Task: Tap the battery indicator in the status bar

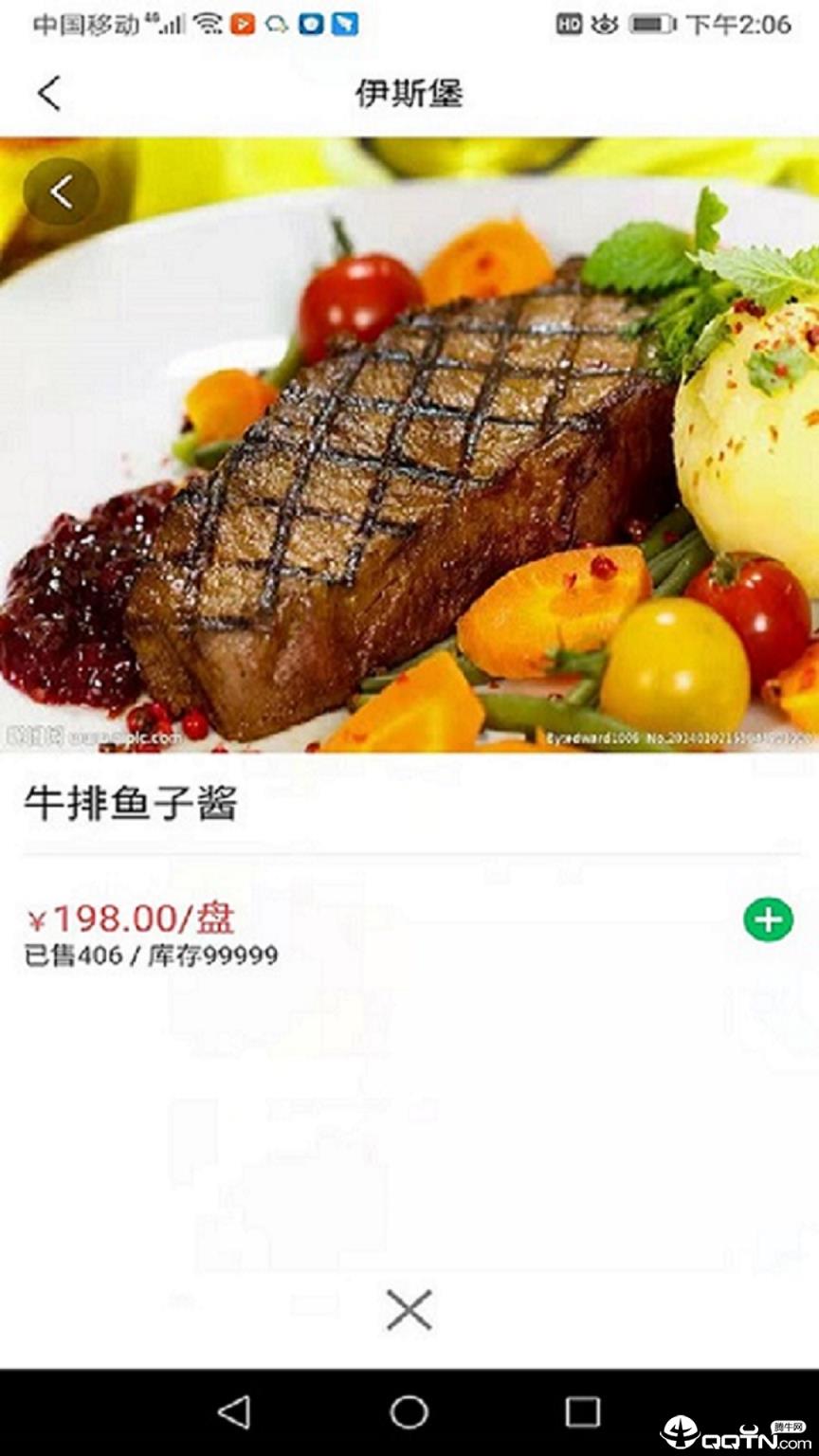Action: pos(652,24)
